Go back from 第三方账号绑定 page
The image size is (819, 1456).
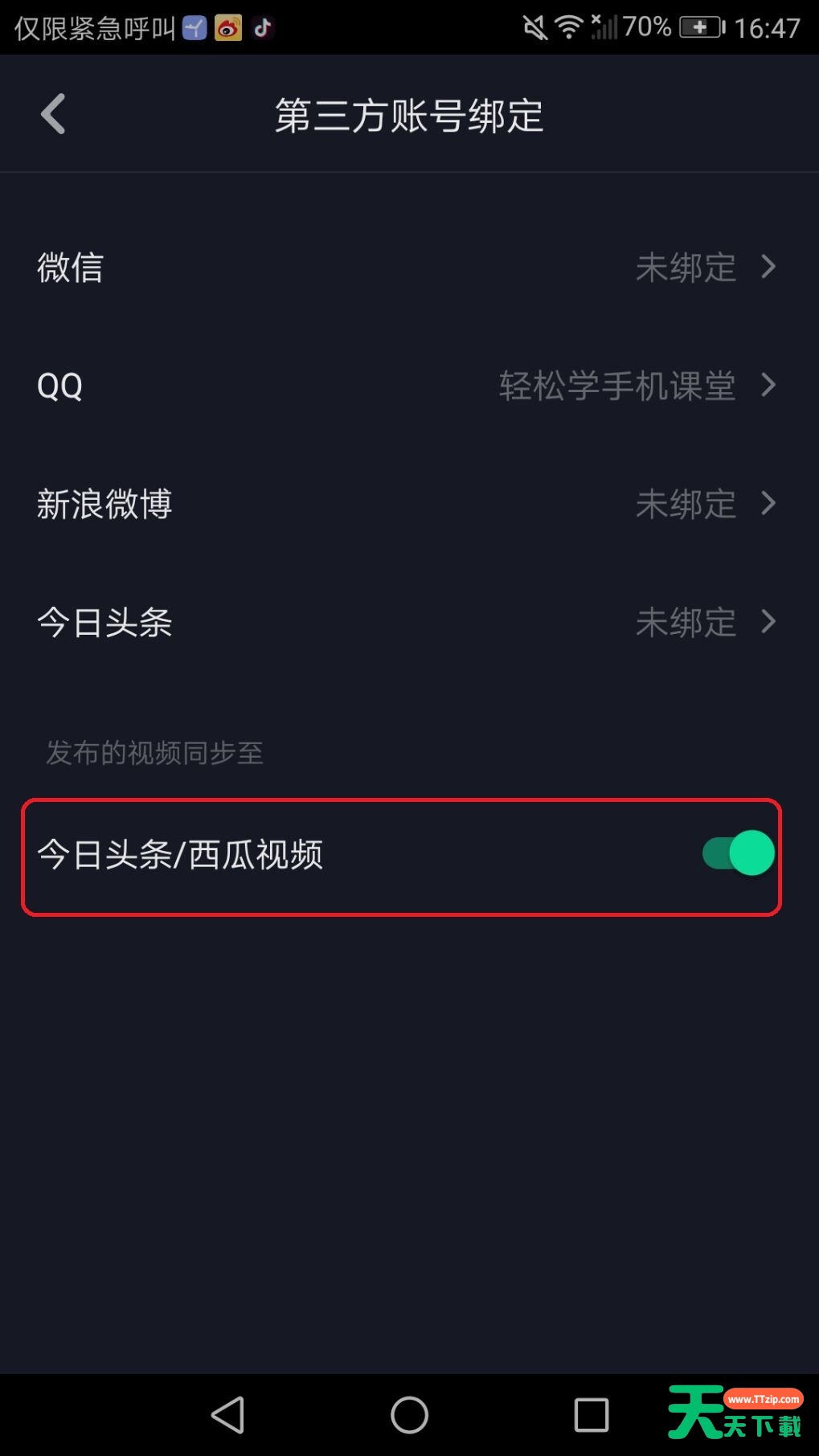pyautogui.click(x=53, y=114)
